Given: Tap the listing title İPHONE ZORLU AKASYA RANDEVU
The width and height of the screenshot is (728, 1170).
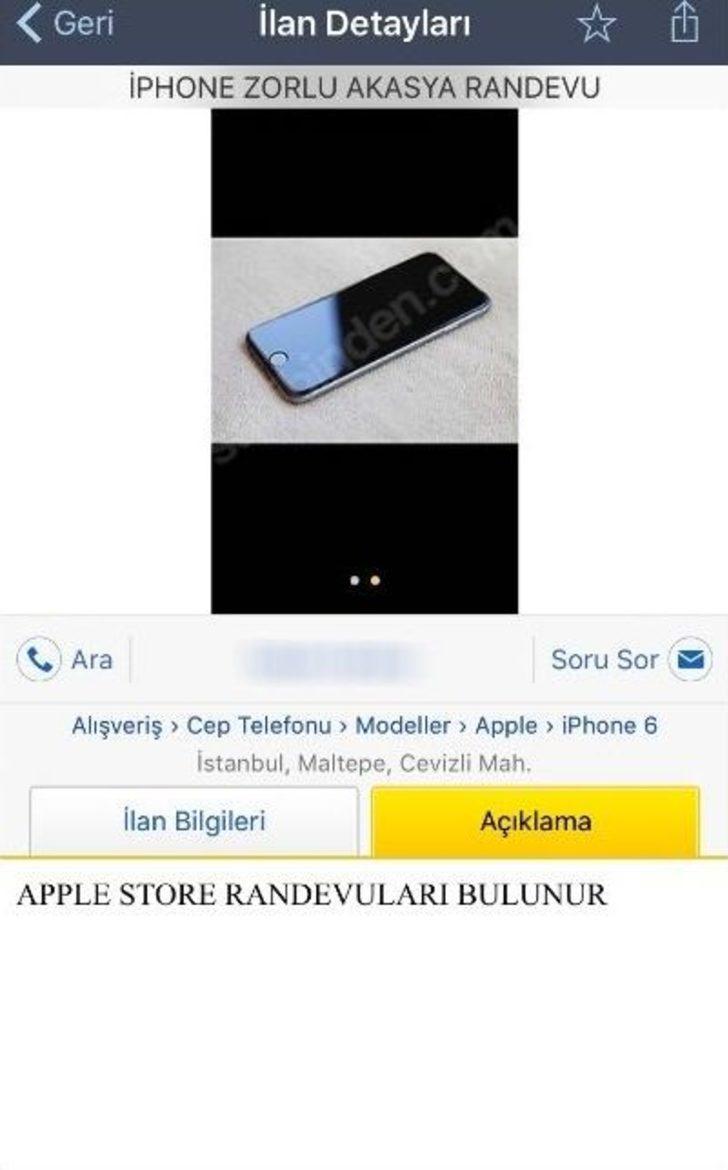Looking at the screenshot, I should click(x=364, y=88).
